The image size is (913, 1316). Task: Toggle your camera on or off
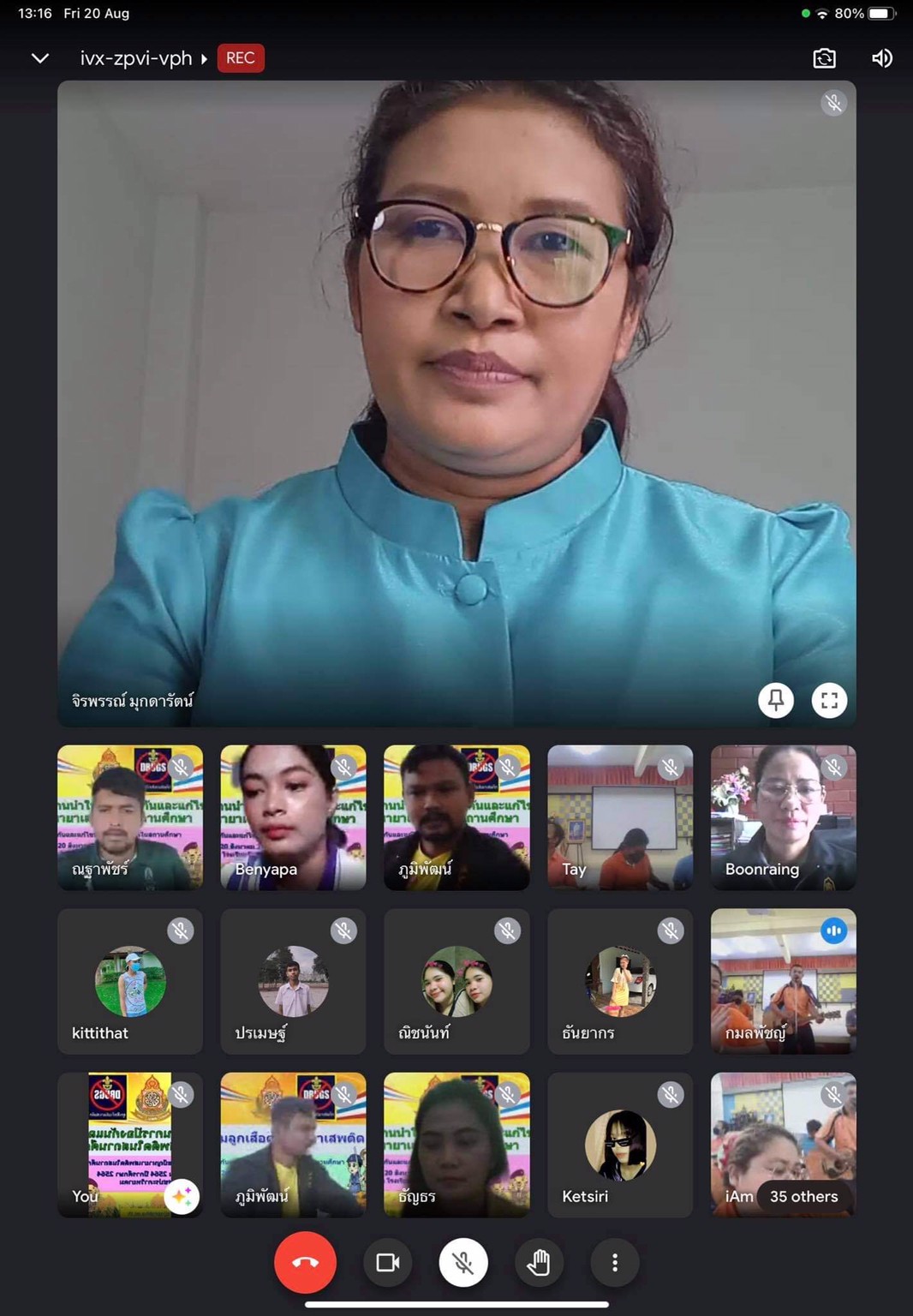(388, 1262)
